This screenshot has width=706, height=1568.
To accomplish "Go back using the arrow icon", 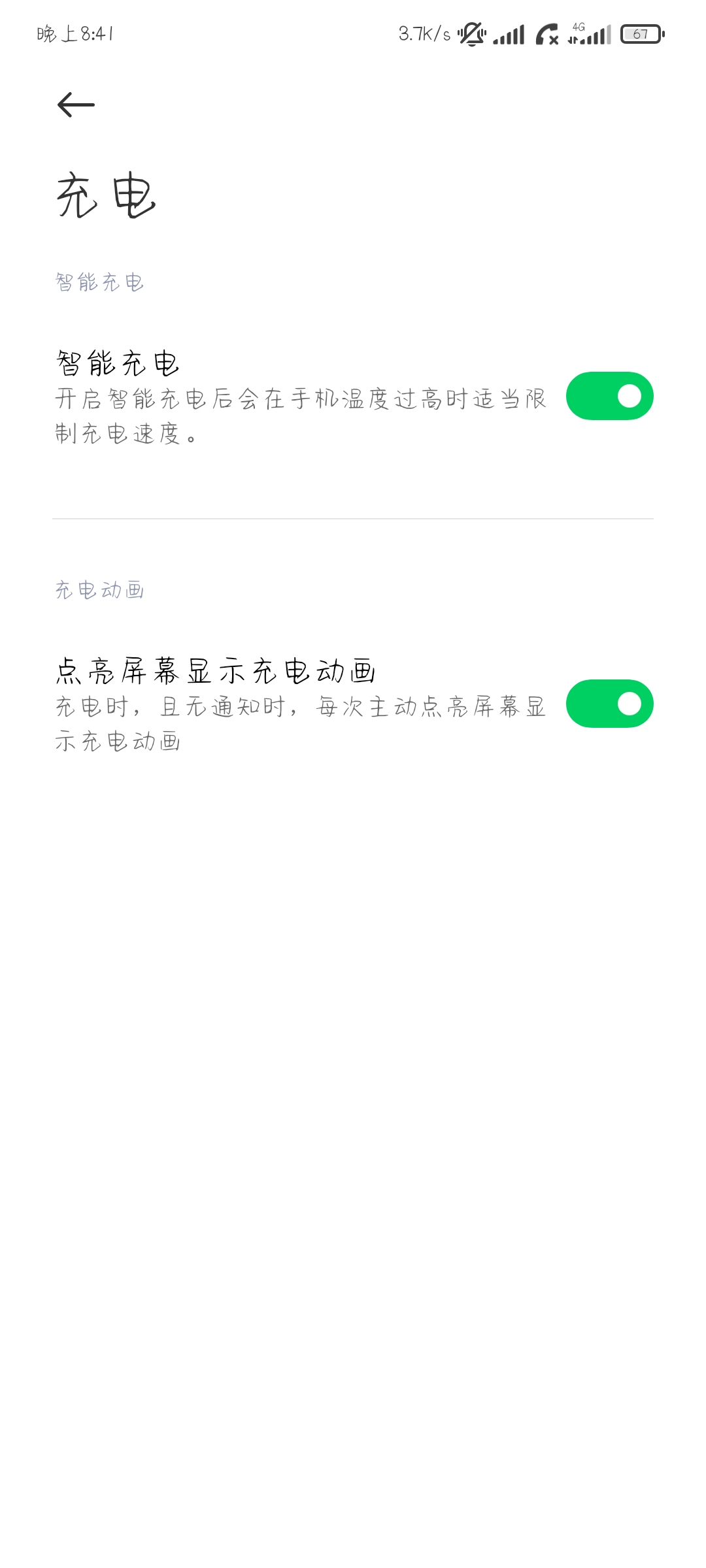I will [76, 105].
